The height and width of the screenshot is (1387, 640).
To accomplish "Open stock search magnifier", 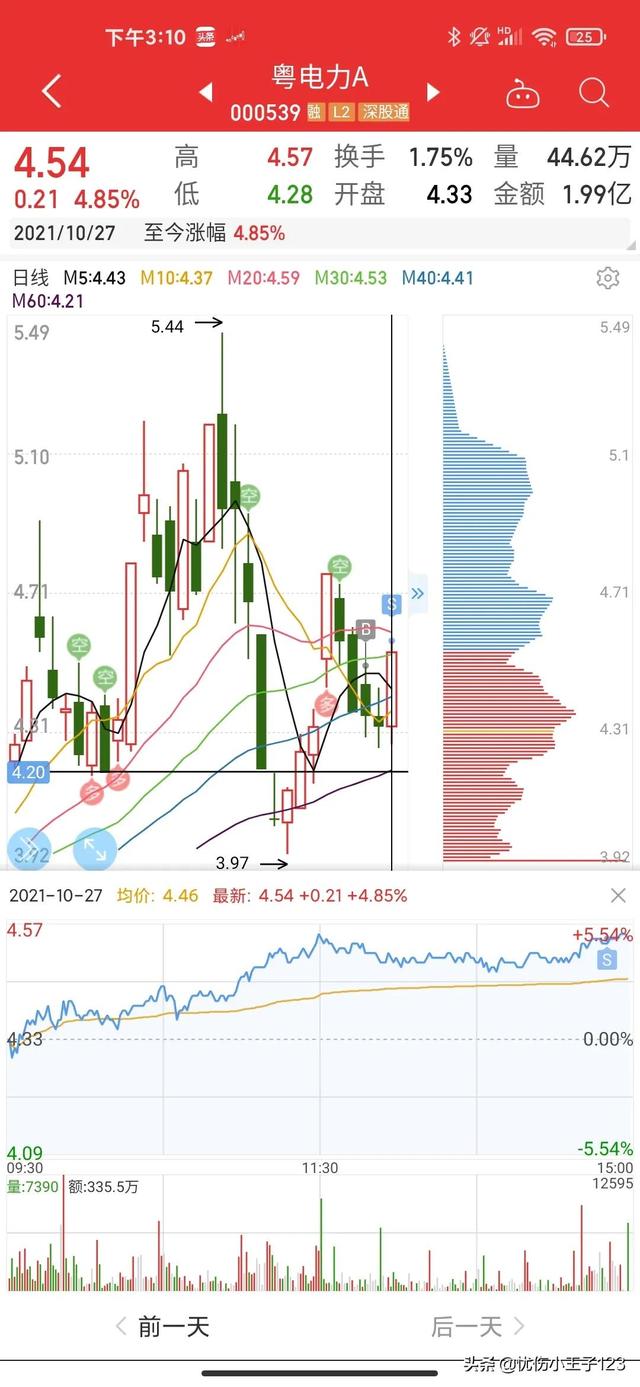I will pos(594,93).
